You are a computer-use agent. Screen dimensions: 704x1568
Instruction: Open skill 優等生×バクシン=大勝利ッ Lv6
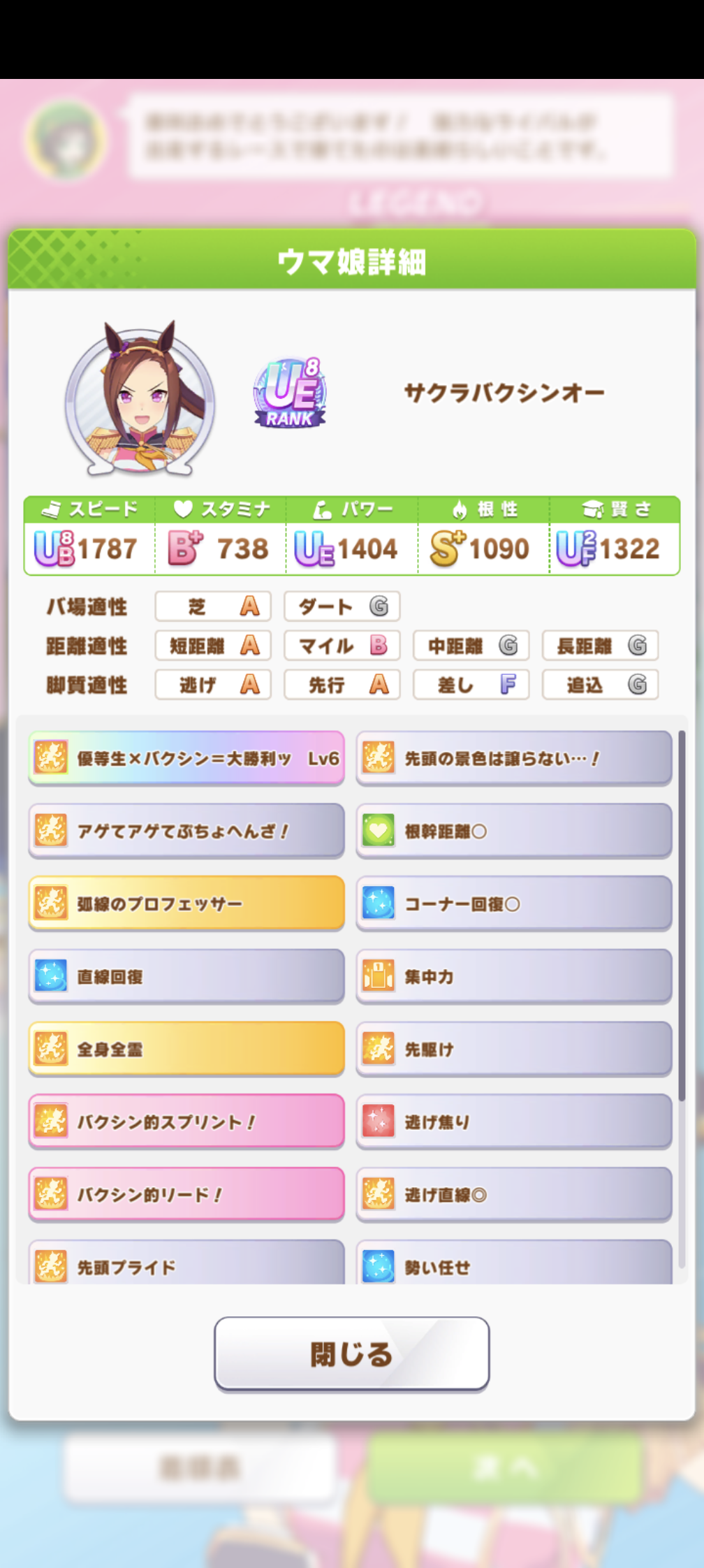pyautogui.click(x=186, y=758)
